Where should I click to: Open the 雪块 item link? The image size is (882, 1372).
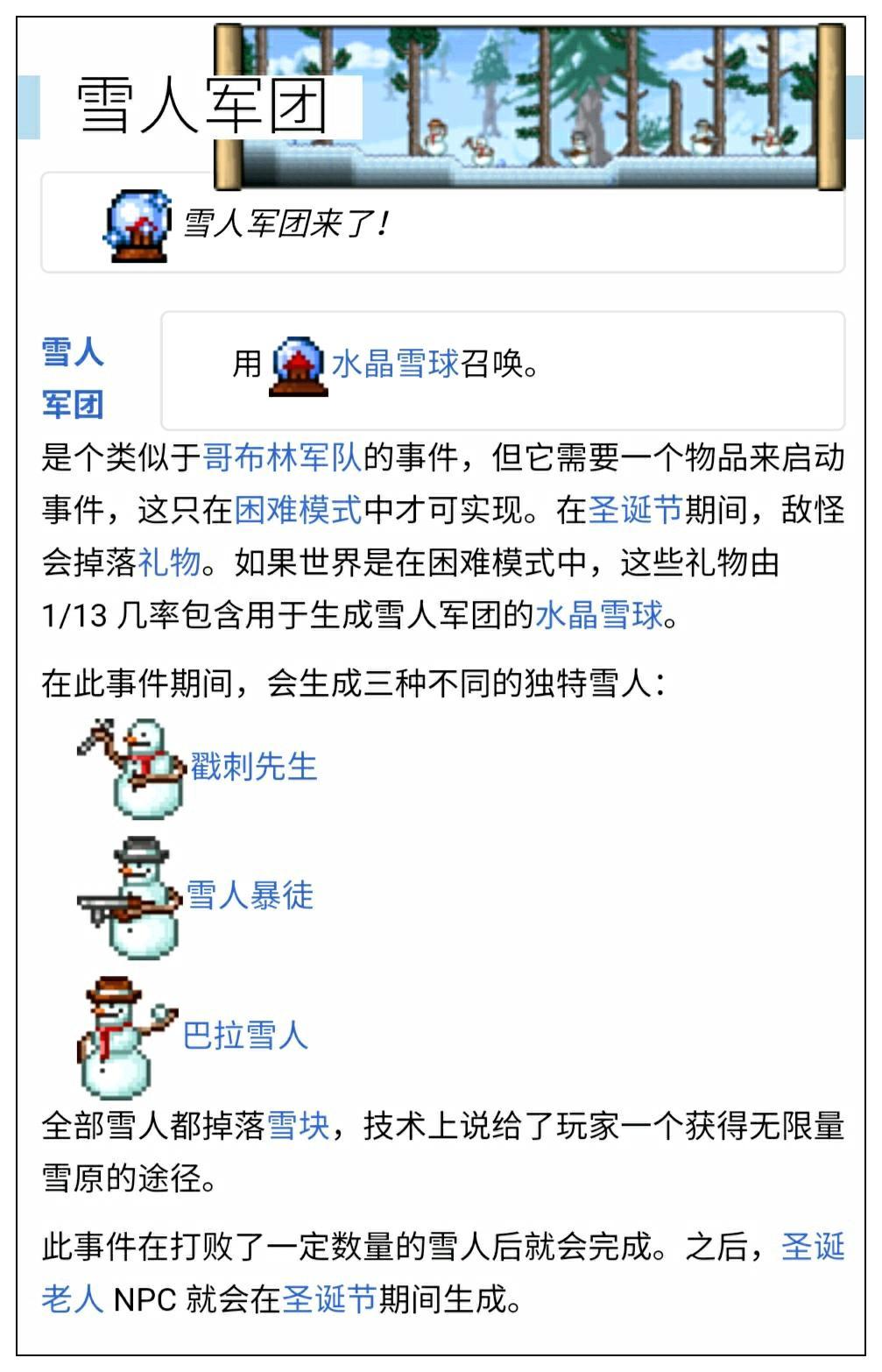click(x=298, y=1126)
